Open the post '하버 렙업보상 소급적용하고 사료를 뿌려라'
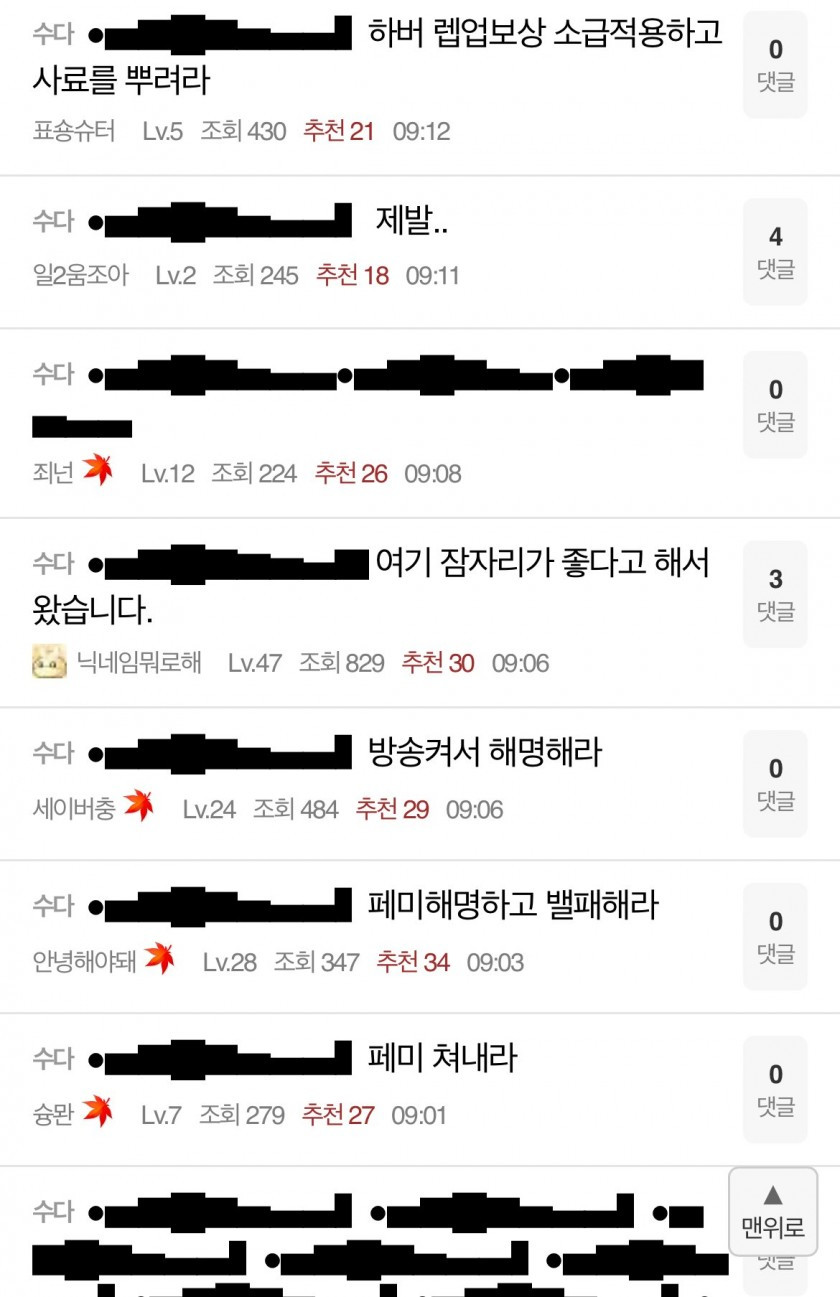 point(545,34)
